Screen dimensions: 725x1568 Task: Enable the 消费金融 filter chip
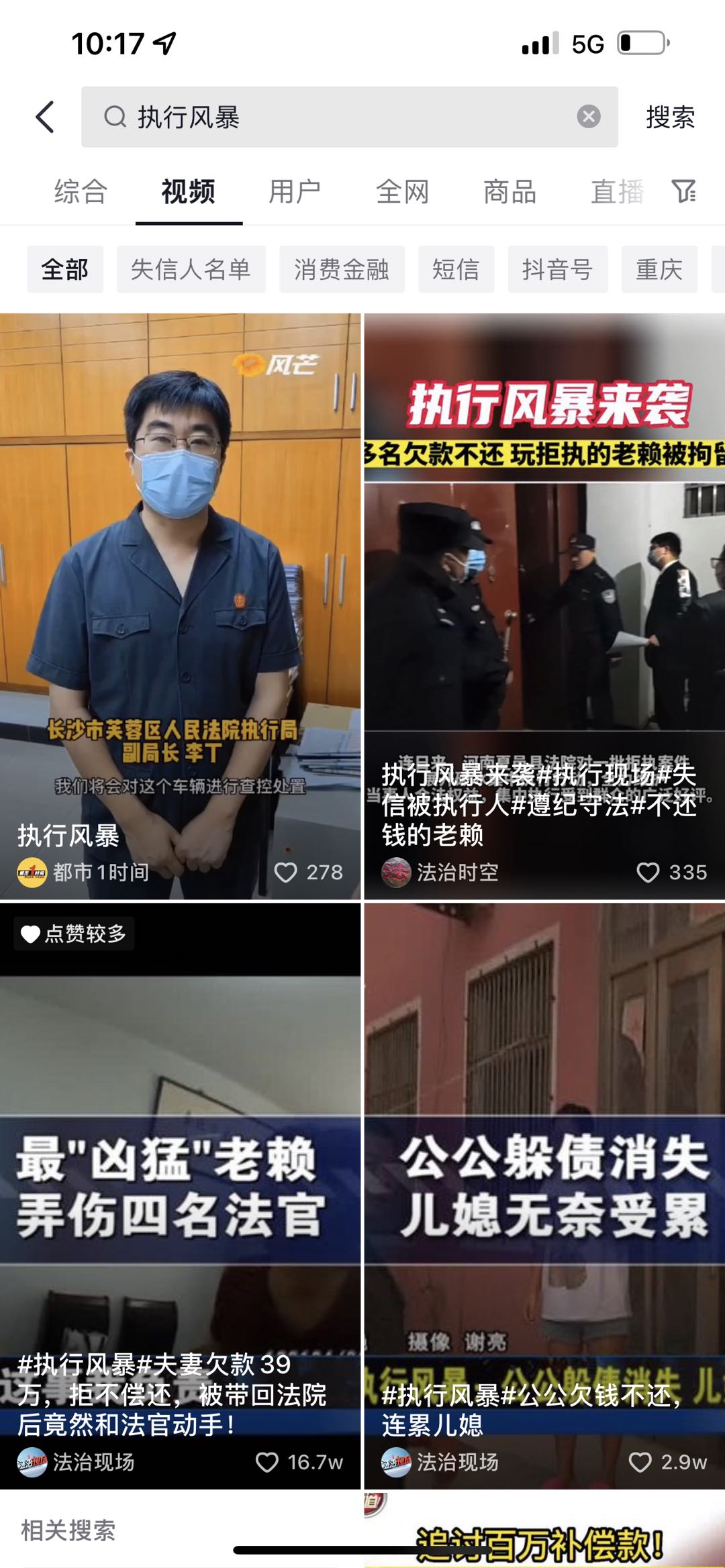click(344, 268)
